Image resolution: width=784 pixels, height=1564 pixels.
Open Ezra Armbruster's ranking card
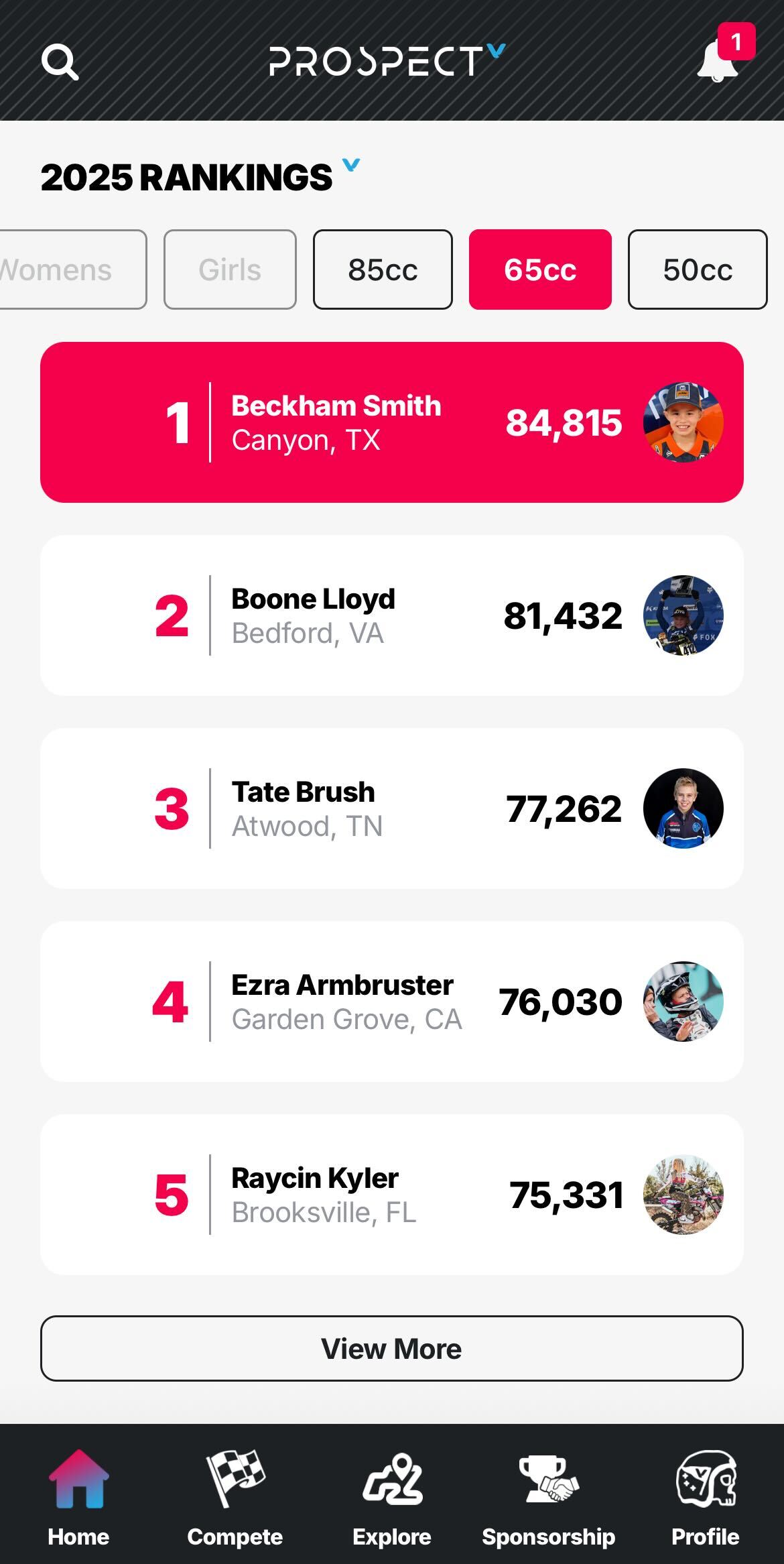[x=392, y=1002]
